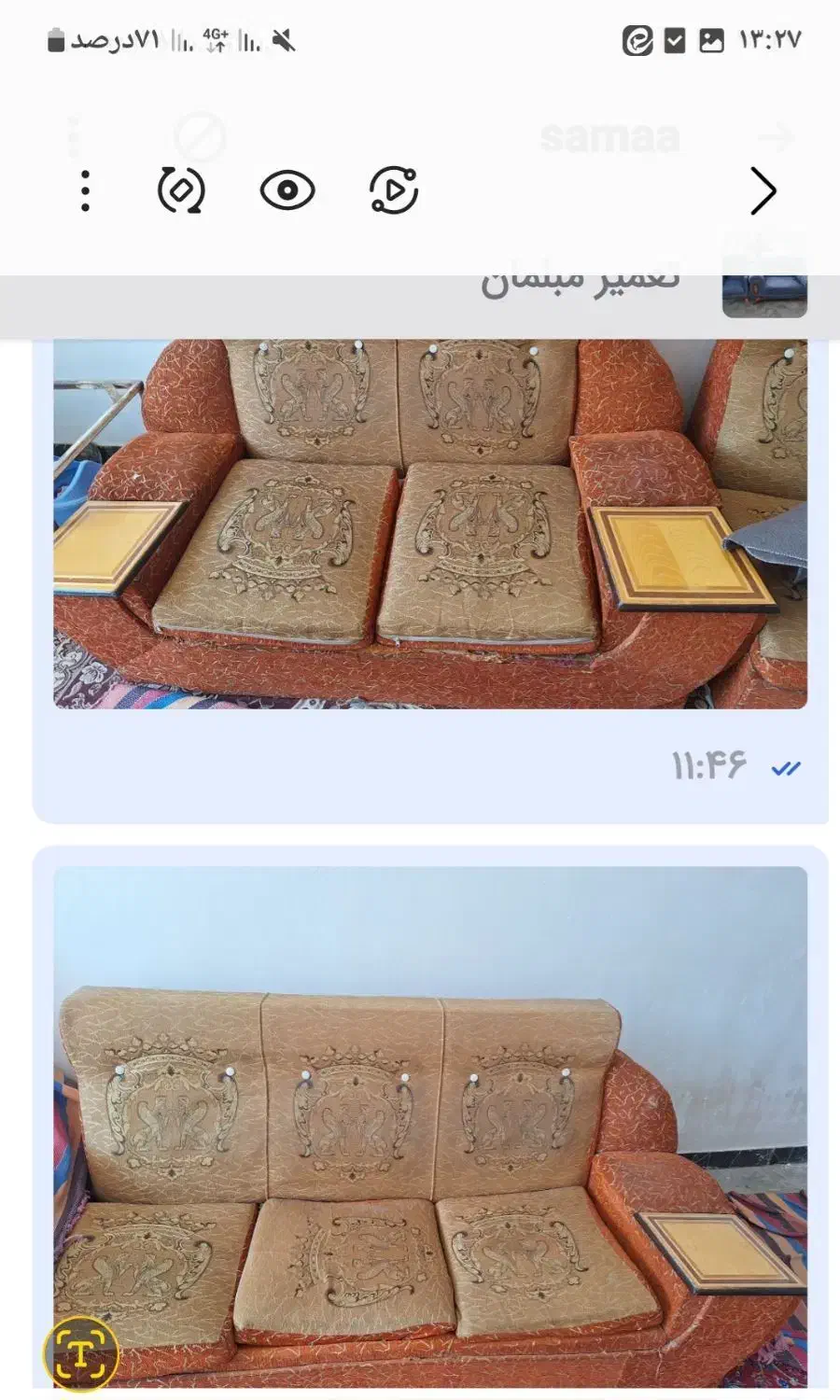840x1400 pixels.
Task: Tap the checkmark notification icon
Action: click(x=674, y=39)
